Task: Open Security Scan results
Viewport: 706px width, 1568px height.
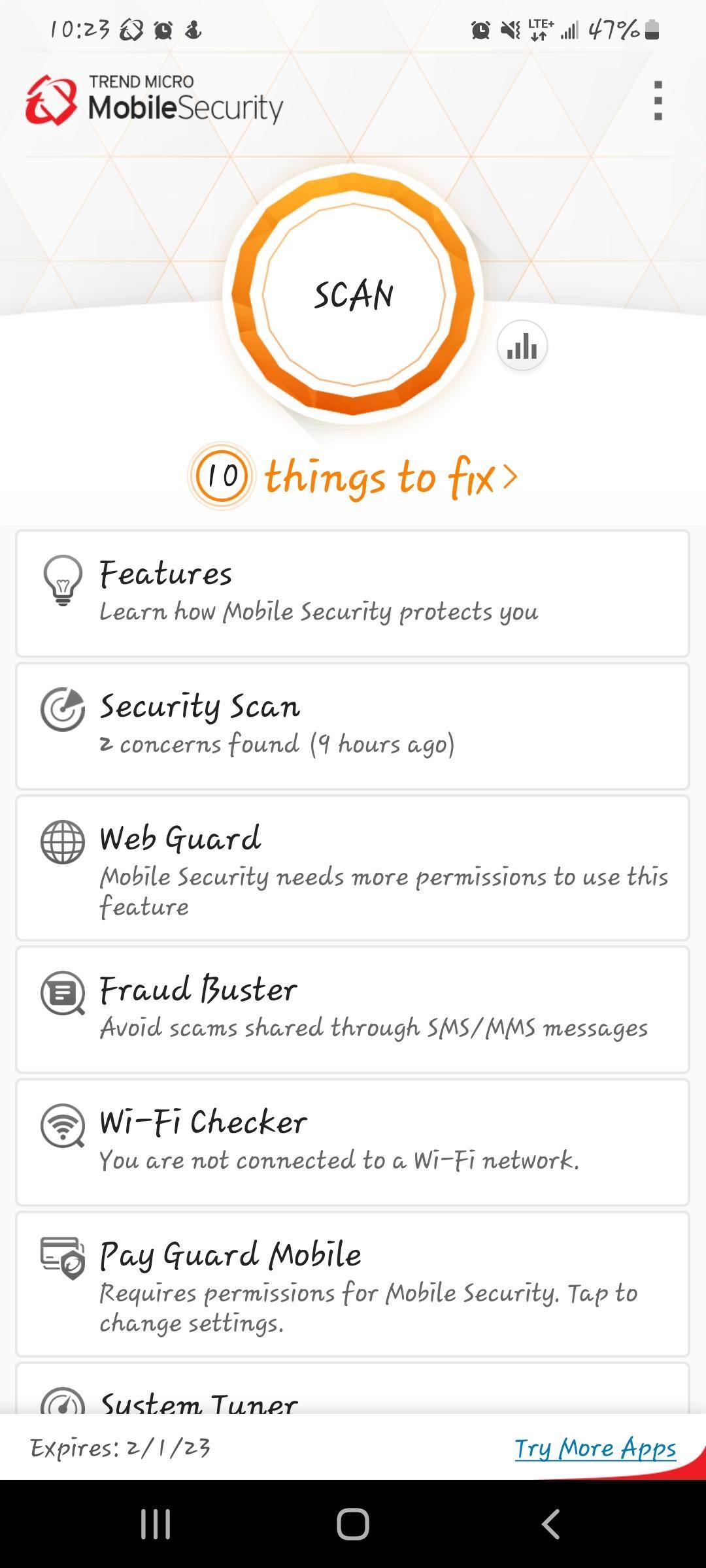Action: pyautogui.click(x=353, y=725)
